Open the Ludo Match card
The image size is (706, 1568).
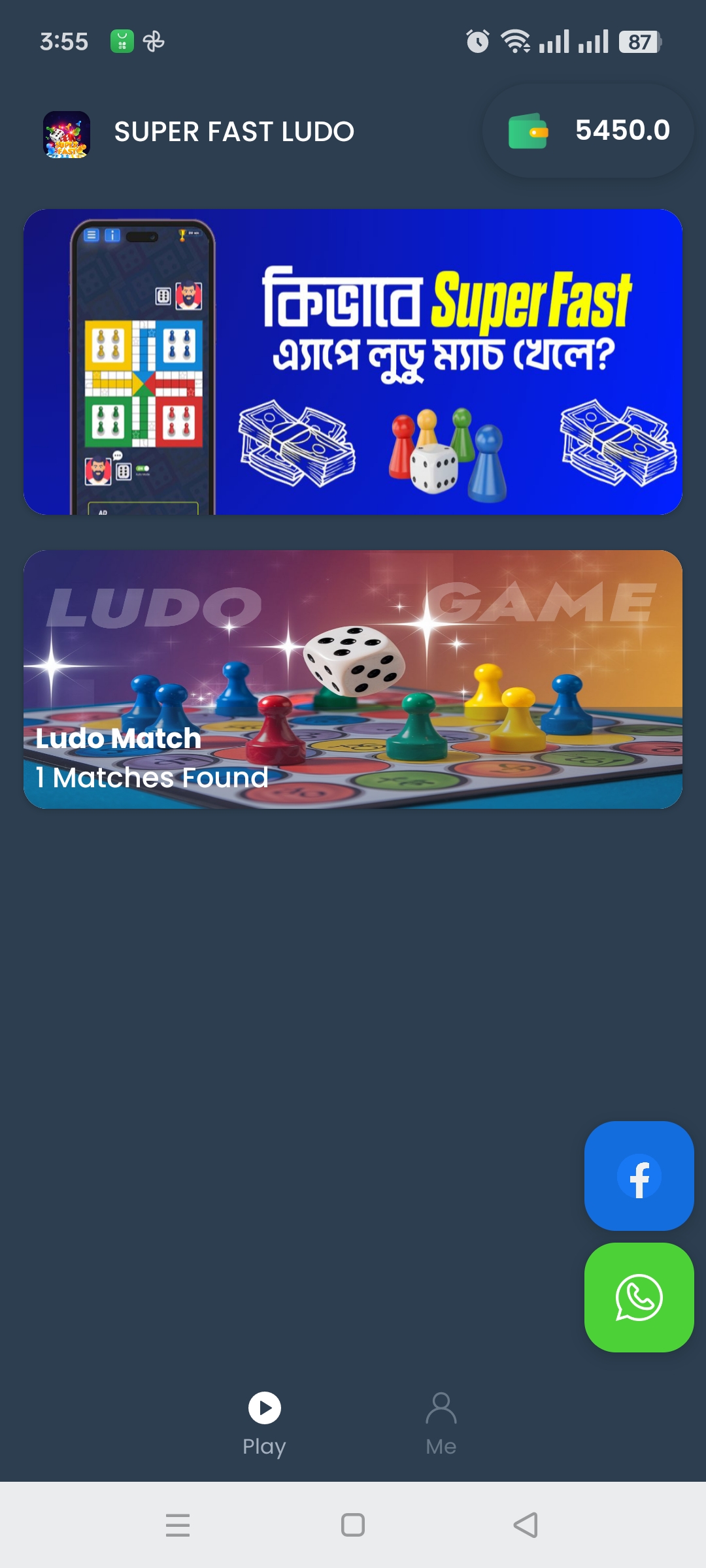pyautogui.click(x=353, y=679)
